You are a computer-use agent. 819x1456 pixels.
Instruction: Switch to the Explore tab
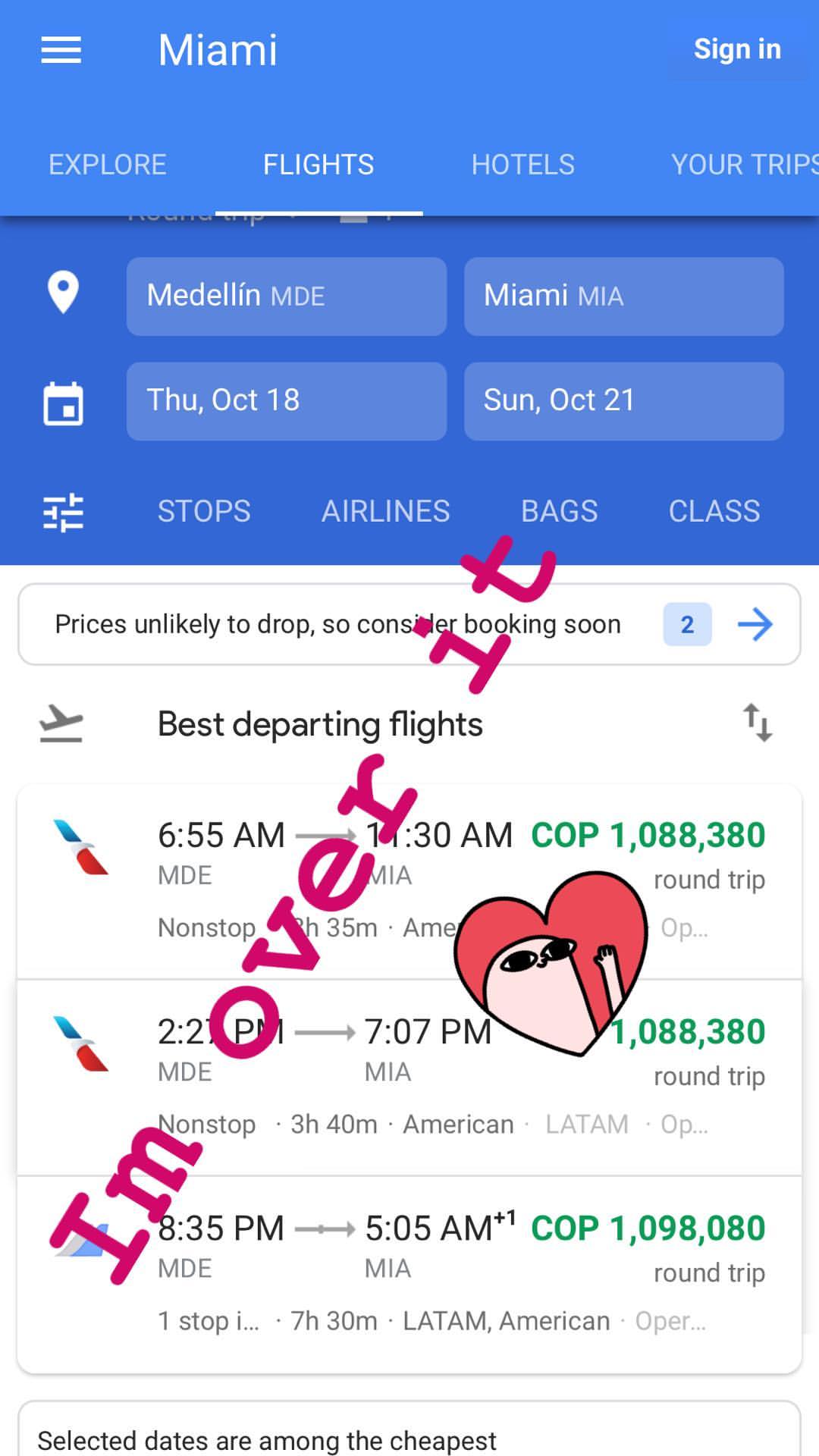point(108,165)
